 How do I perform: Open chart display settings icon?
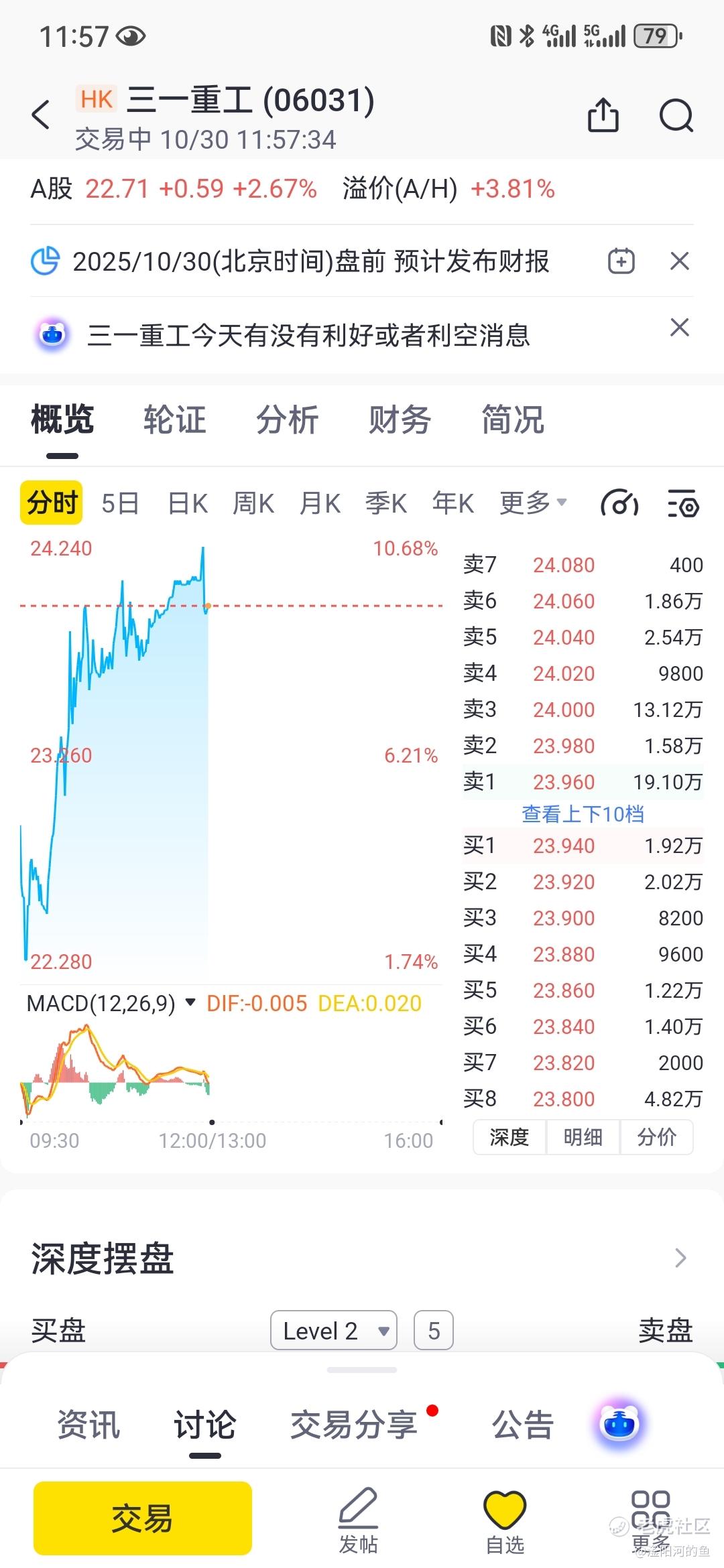(x=683, y=504)
